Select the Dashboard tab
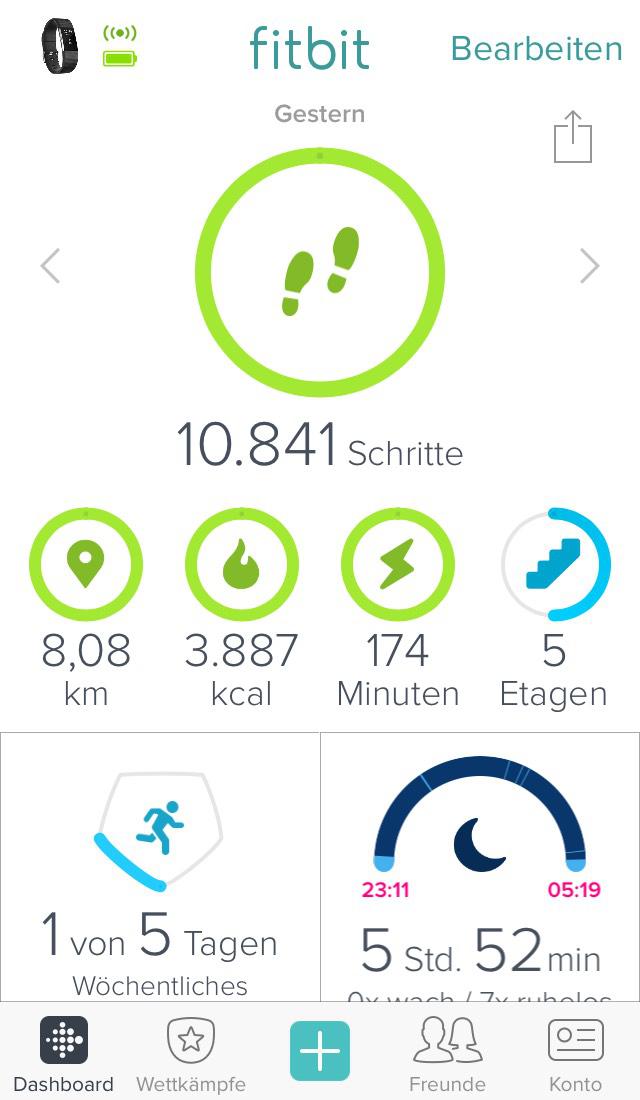The image size is (640, 1100). tap(64, 1052)
